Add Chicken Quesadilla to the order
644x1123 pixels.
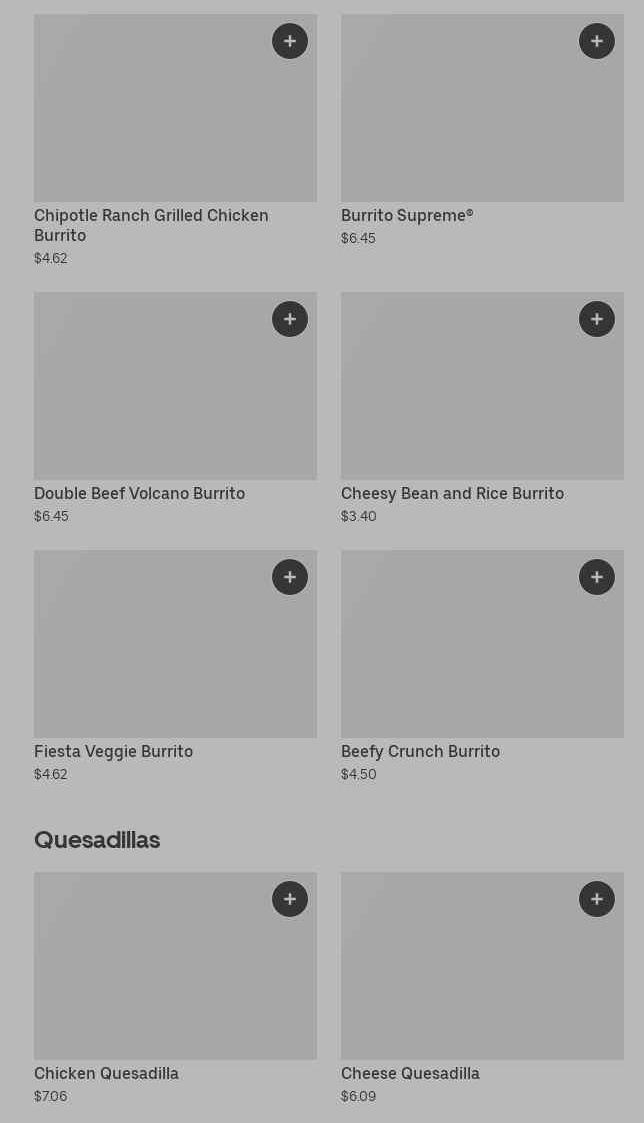pyautogui.click(x=290, y=899)
